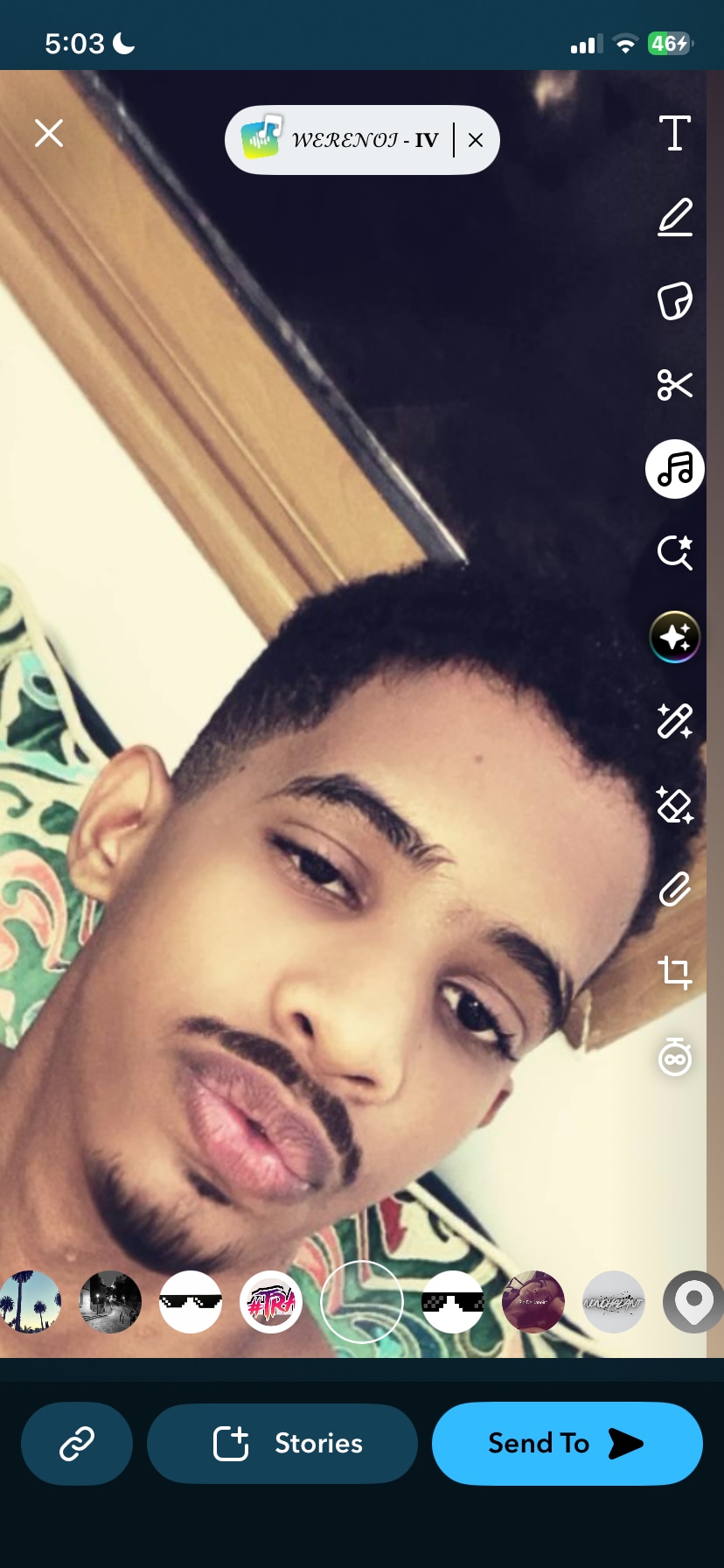Open the WERENOI - IV music chip
The image size is (724, 1568).
[350, 140]
